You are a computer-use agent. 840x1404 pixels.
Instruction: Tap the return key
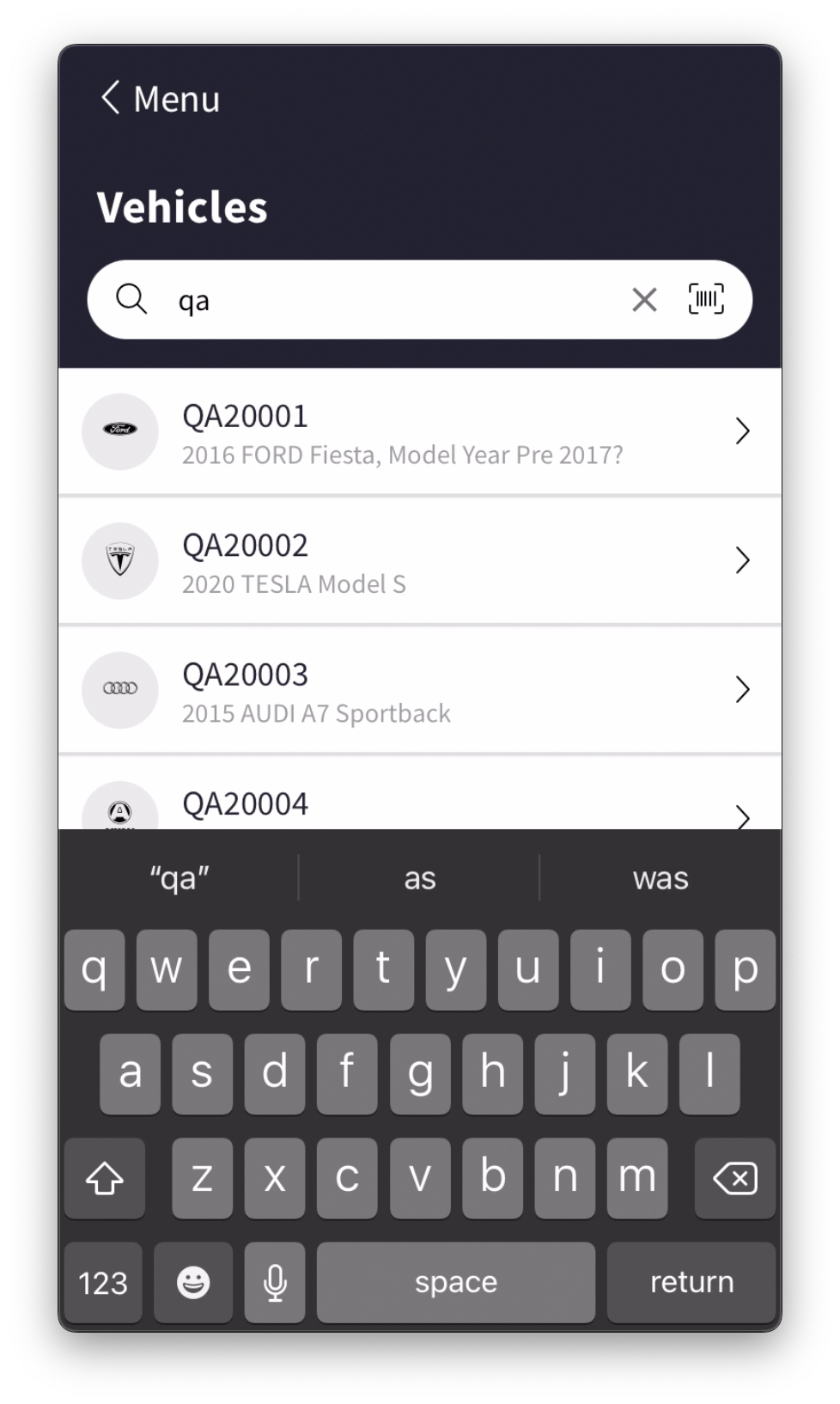691,1282
